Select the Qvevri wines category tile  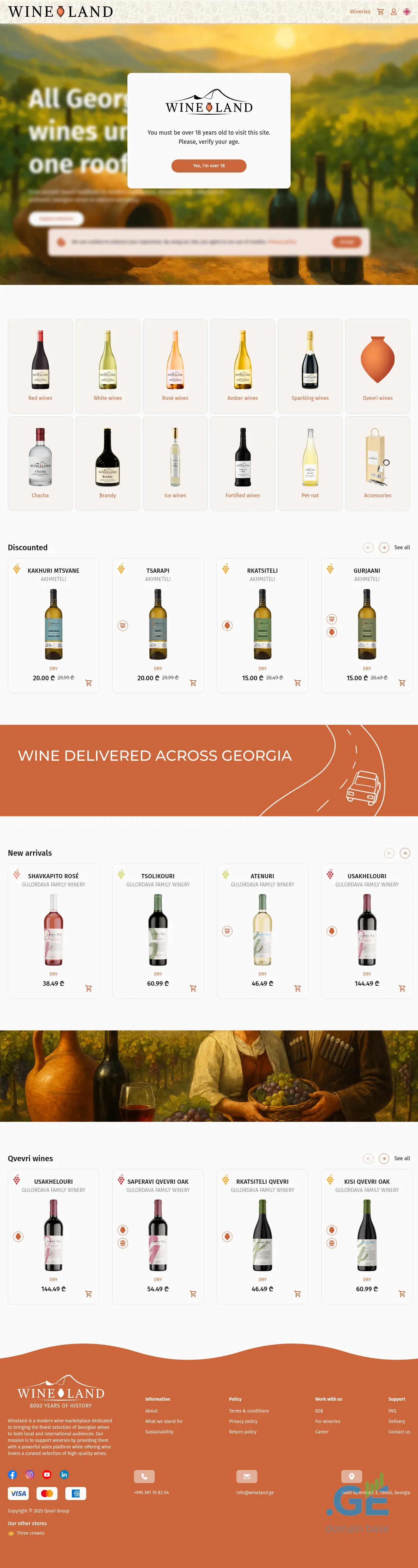[x=377, y=366]
